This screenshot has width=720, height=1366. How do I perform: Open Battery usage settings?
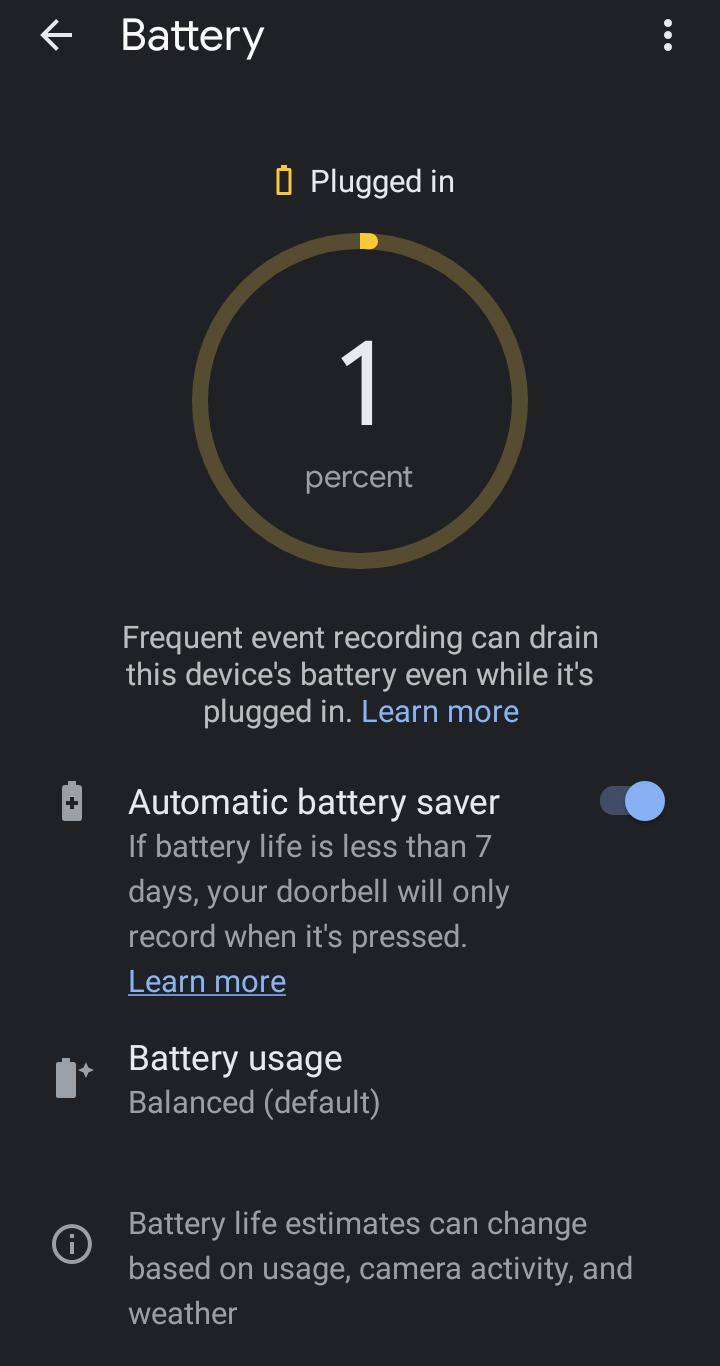pos(360,1079)
